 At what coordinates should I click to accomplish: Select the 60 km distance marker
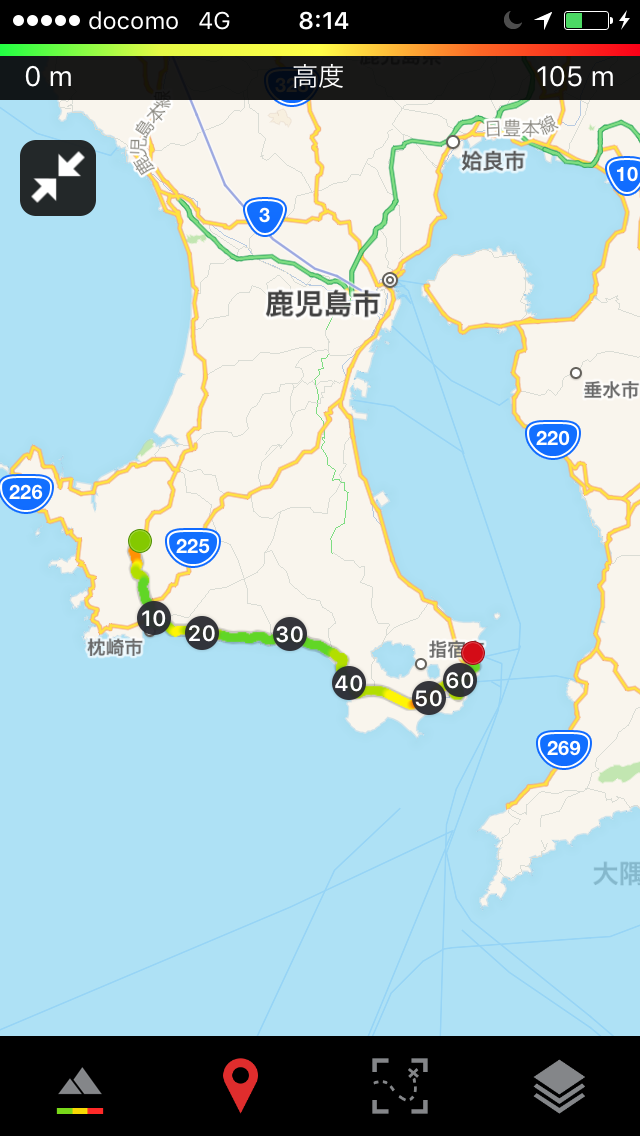pyautogui.click(x=460, y=680)
